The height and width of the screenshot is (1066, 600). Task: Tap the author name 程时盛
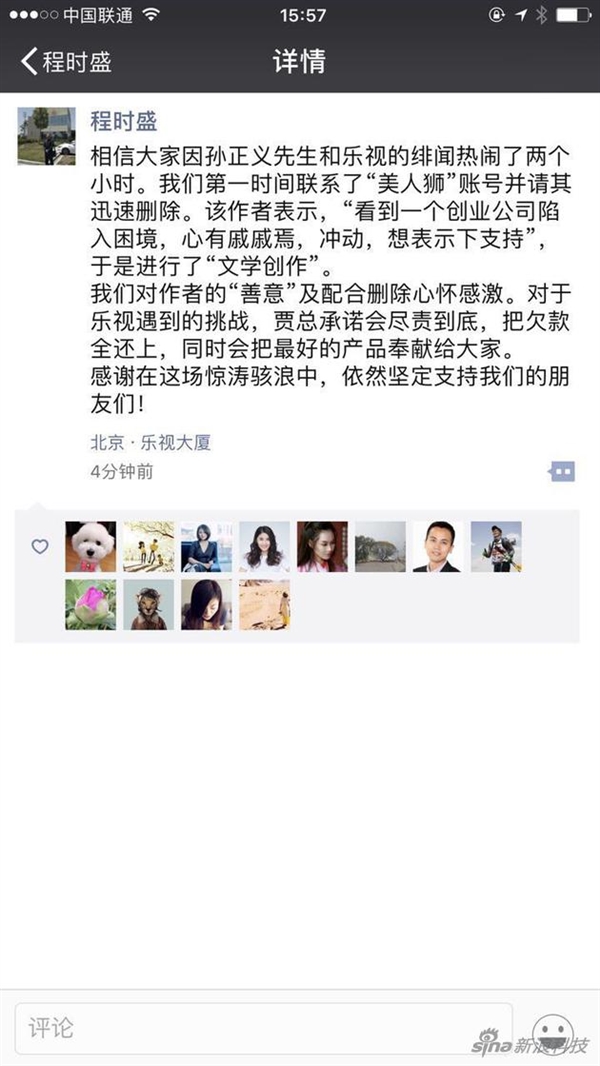tap(124, 124)
